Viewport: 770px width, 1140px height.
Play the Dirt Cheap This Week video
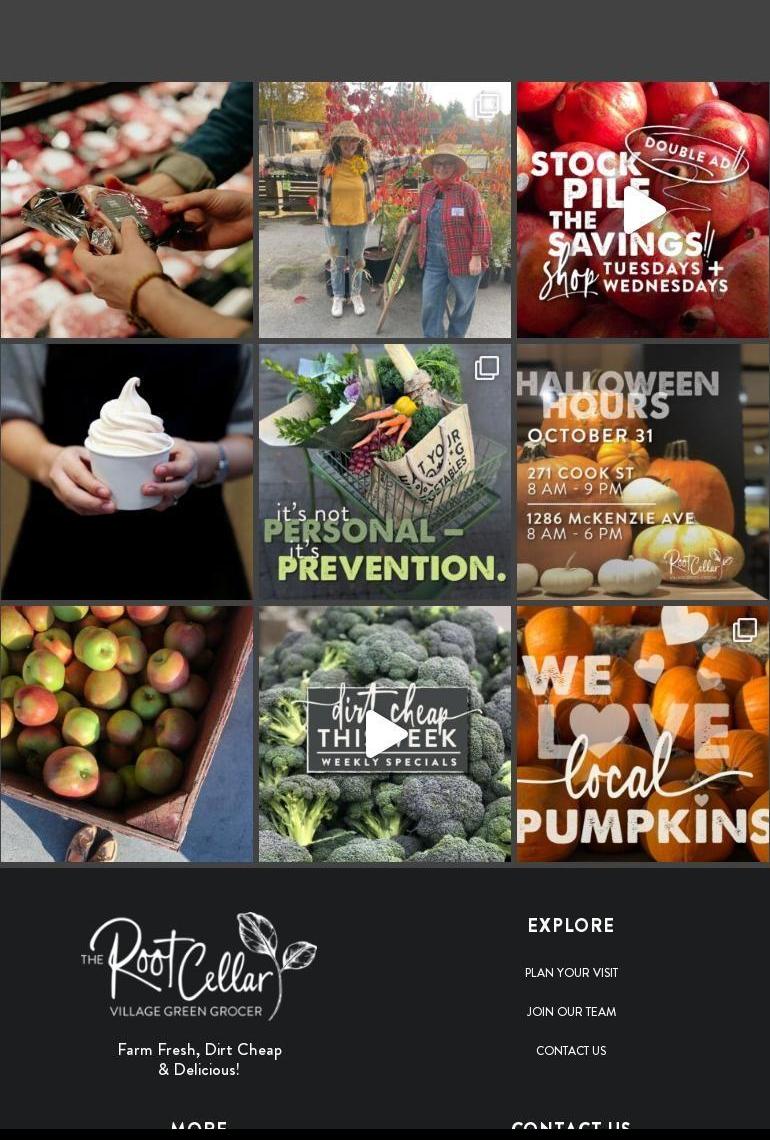pos(385,734)
